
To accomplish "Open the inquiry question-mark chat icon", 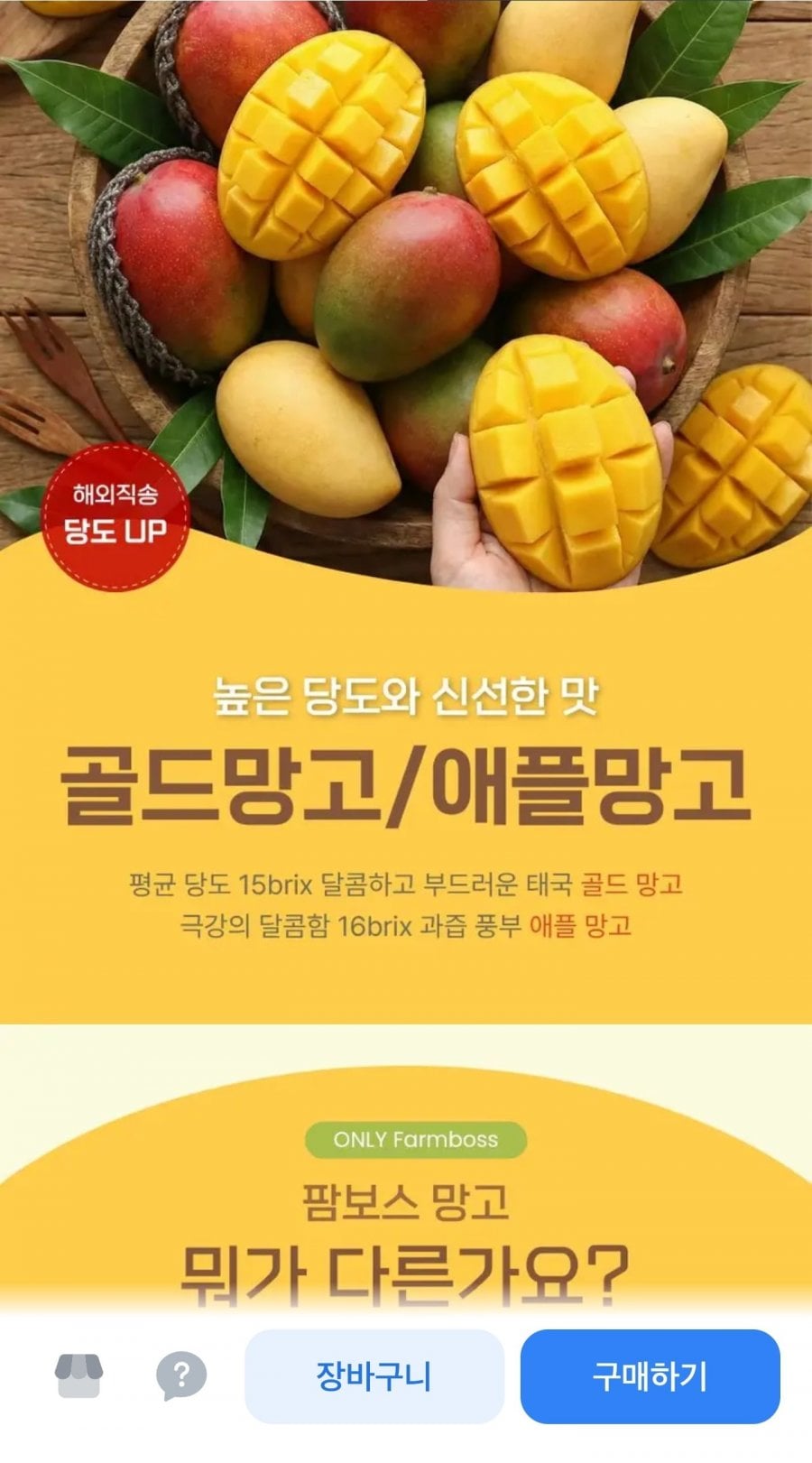I will [x=180, y=1376].
